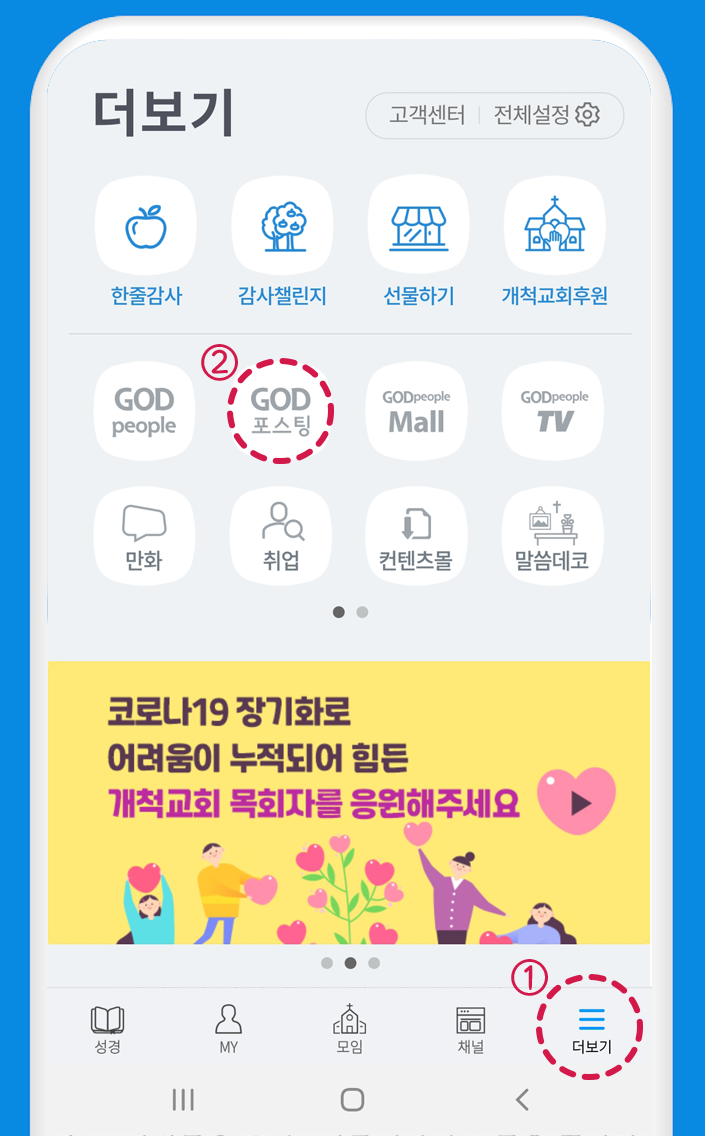705x1136 pixels.
Task: Open 전체설정 gear settings
Action: point(547,115)
